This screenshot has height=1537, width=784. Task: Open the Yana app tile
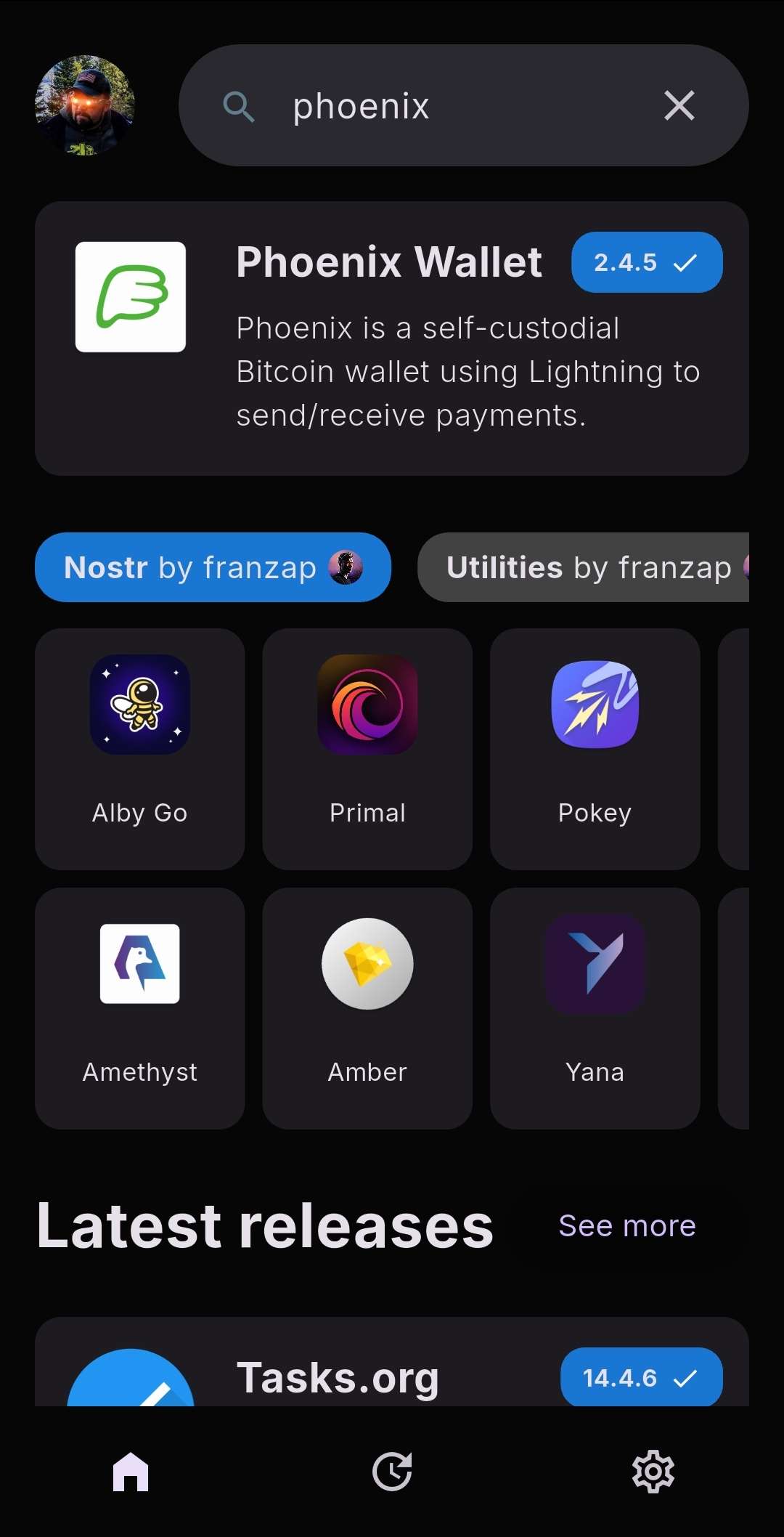[x=595, y=1007]
